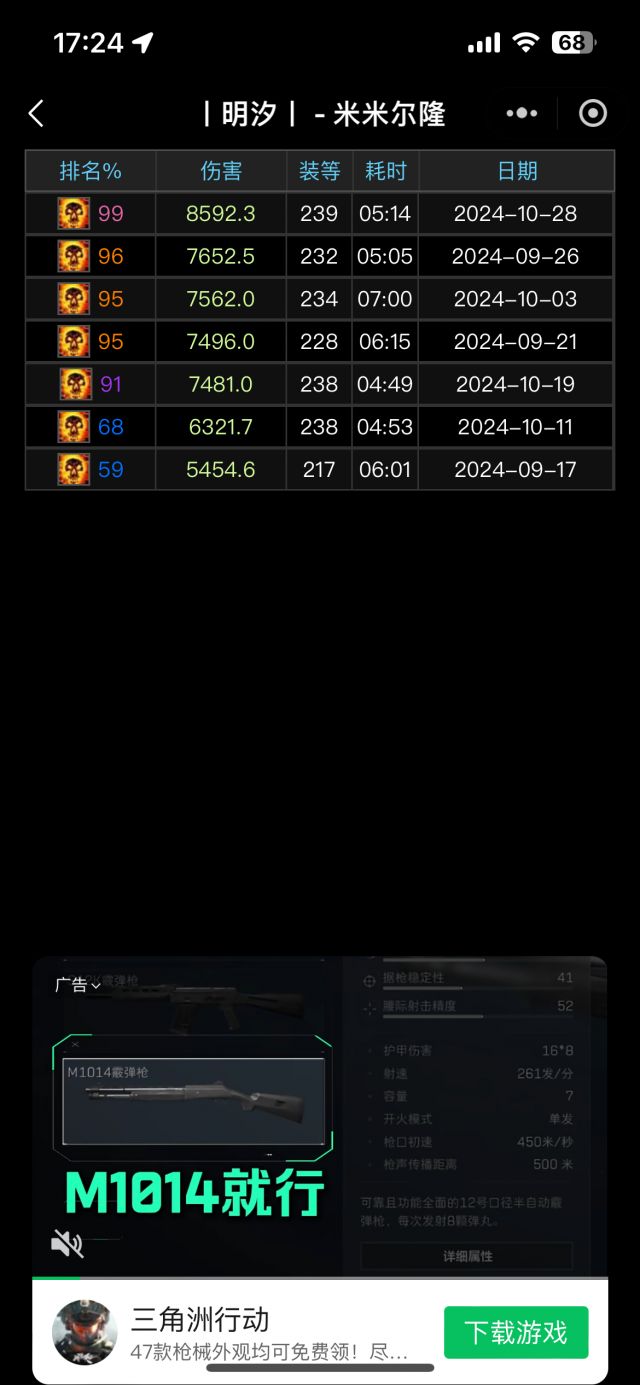
Task: View the 2024-09-21 record with 7496.0 damage
Action: point(320,342)
